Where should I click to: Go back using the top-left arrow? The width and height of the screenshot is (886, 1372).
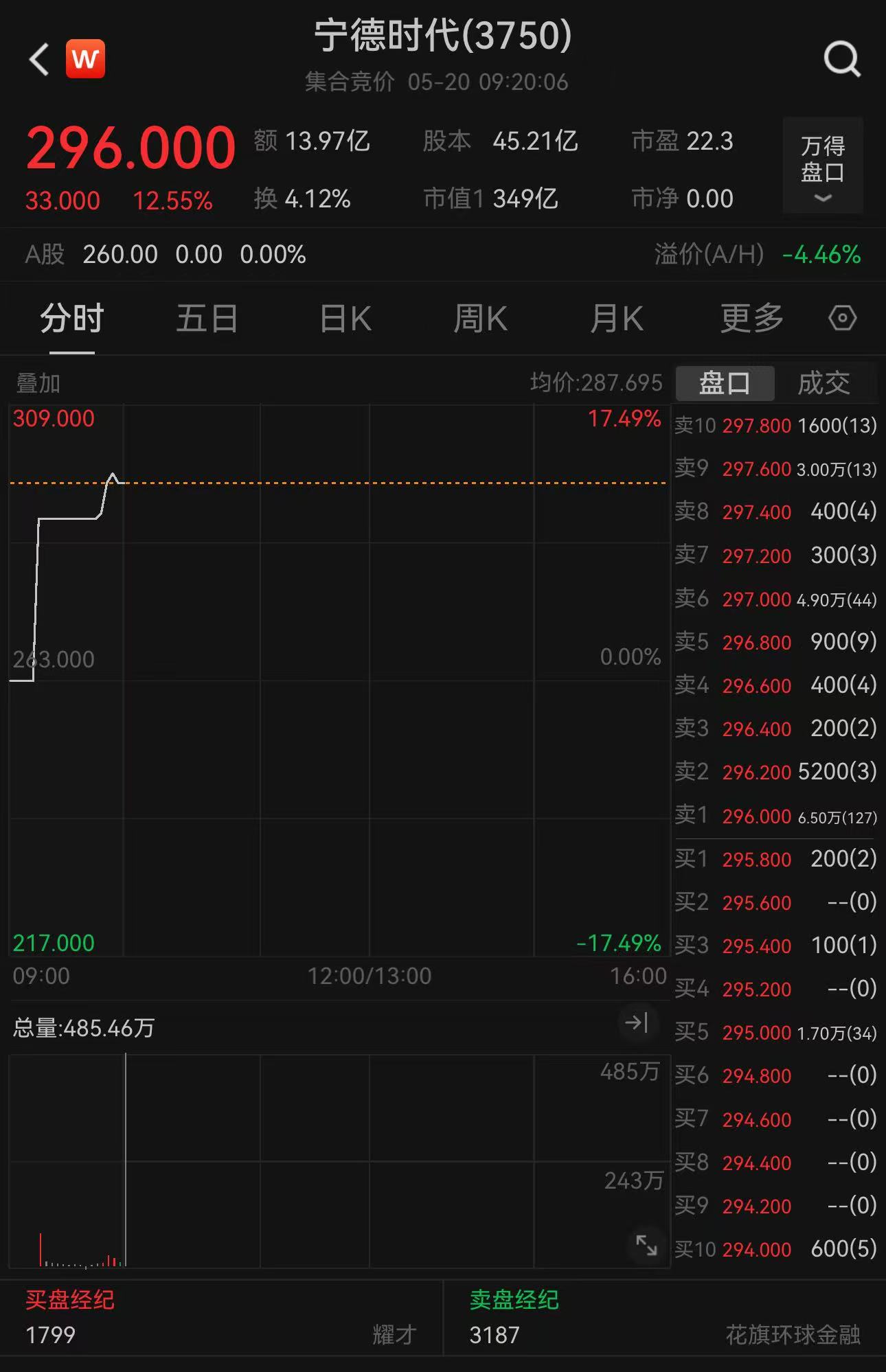39,60
